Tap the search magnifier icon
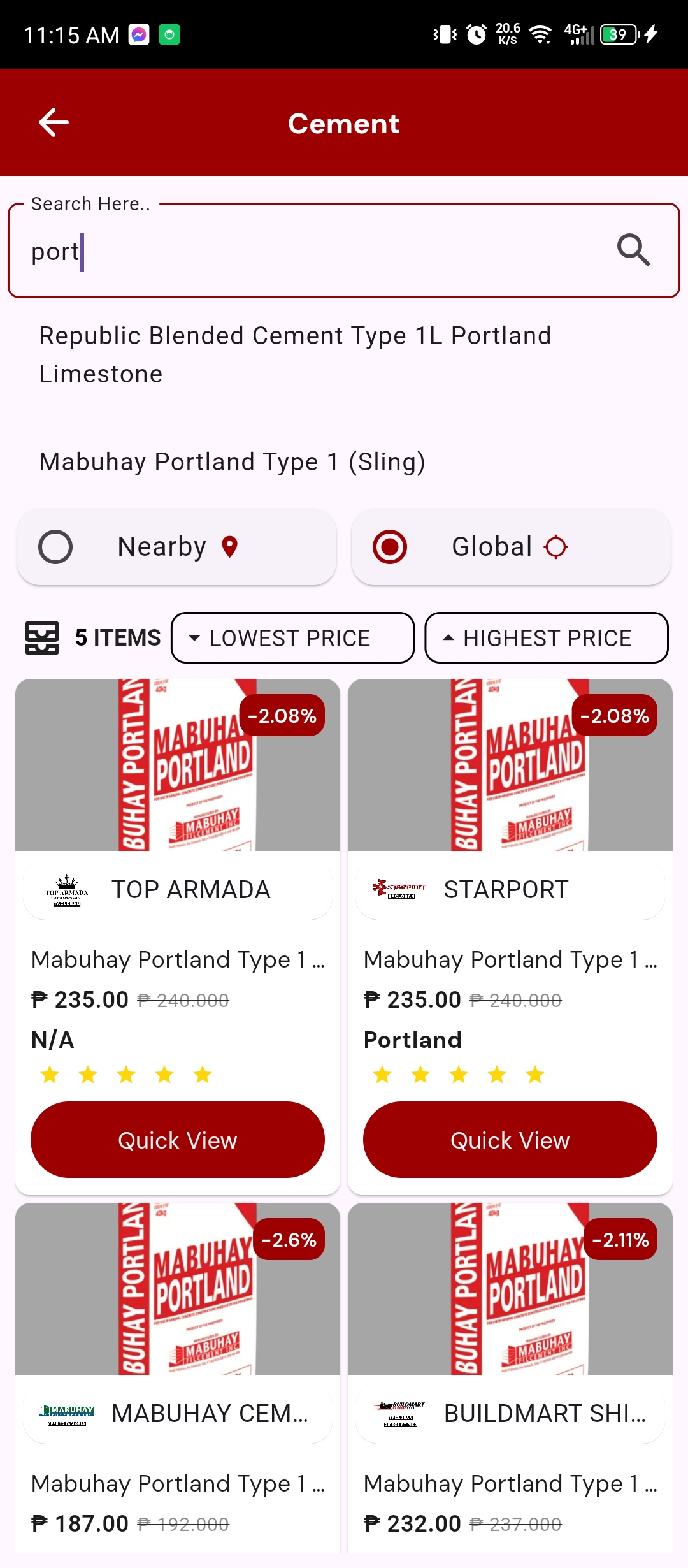 click(x=633, y=250)
